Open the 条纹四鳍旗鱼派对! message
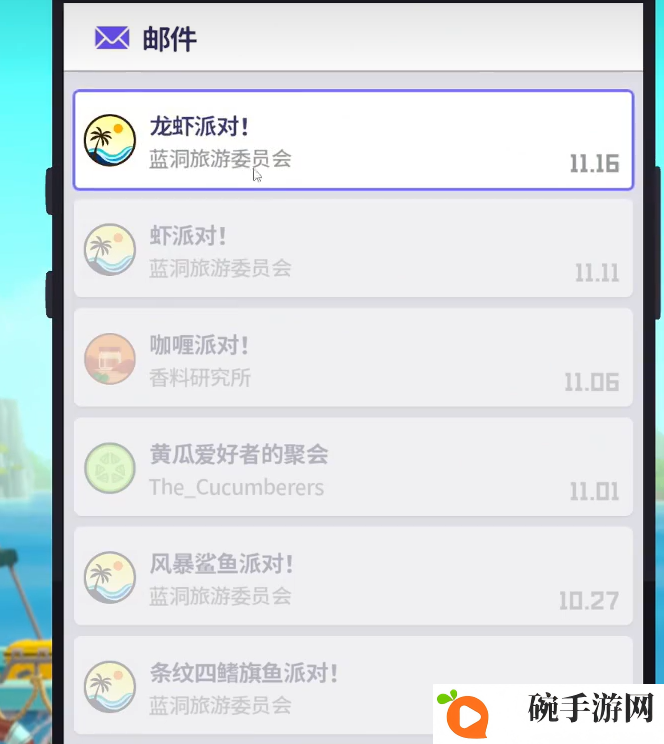Image resolution: width=664 pixels, height=744 pixels. coord(300,686)
